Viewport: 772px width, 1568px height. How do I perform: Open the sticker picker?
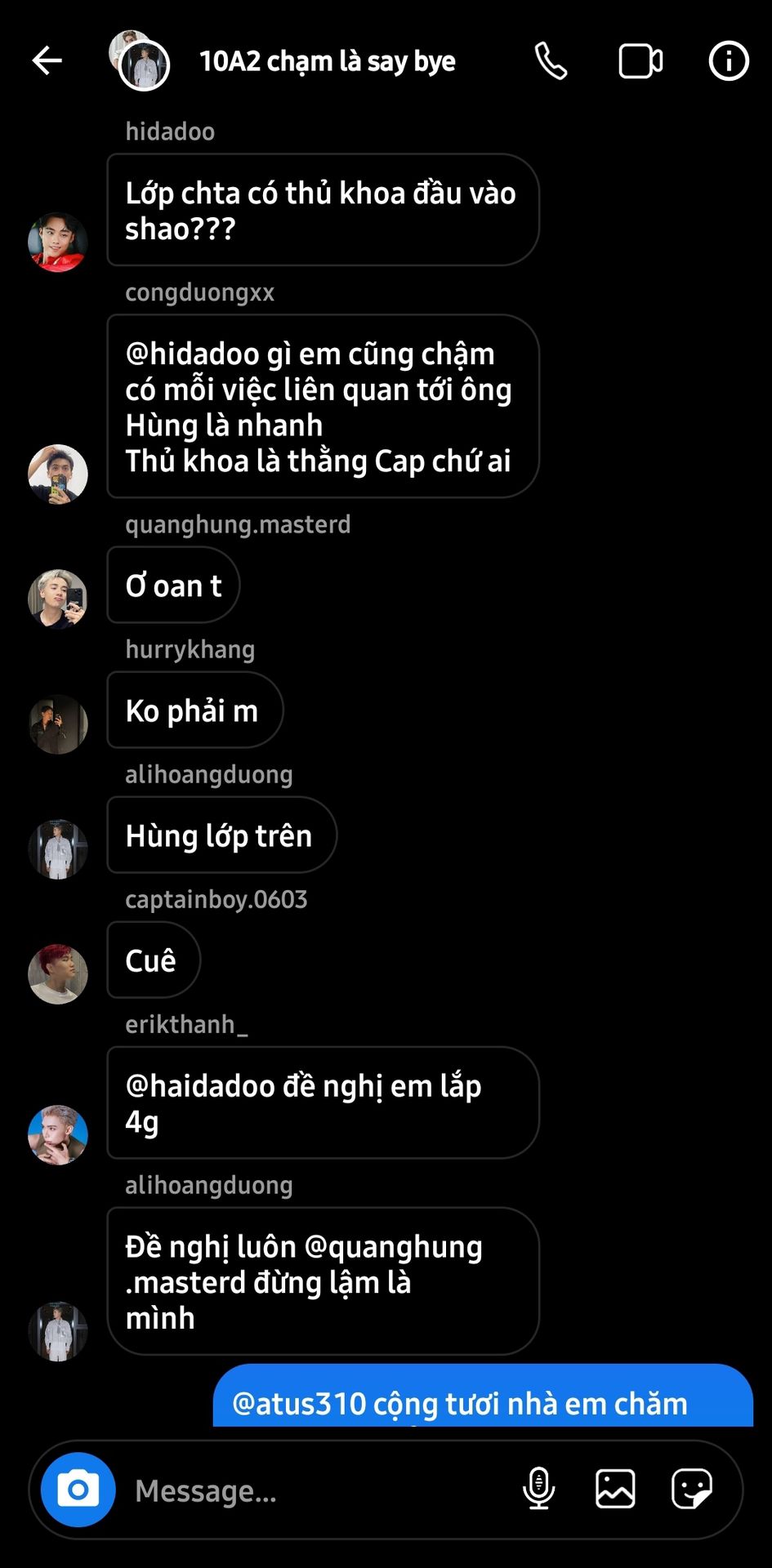click(x=692, y=1489)
